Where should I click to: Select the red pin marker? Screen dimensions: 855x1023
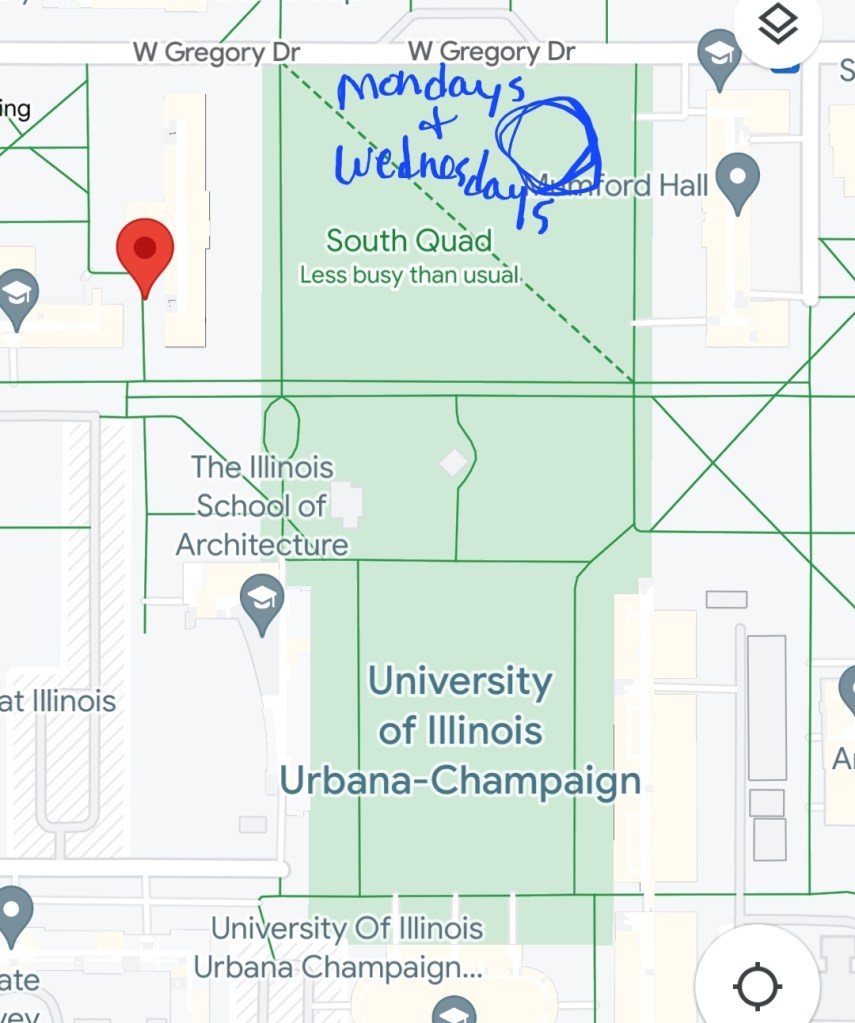click(145, 250)
